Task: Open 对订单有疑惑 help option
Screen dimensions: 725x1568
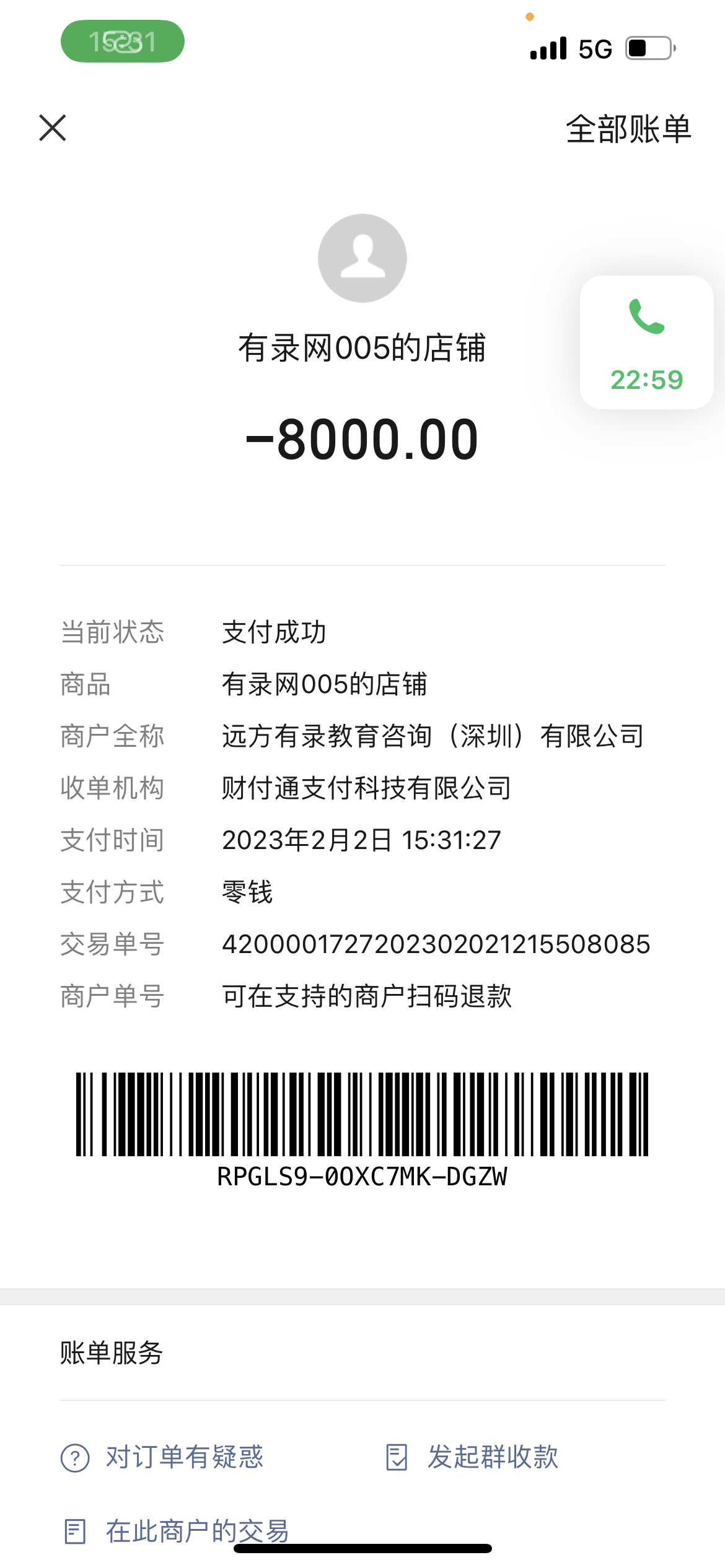Action: click(162, 1457)
